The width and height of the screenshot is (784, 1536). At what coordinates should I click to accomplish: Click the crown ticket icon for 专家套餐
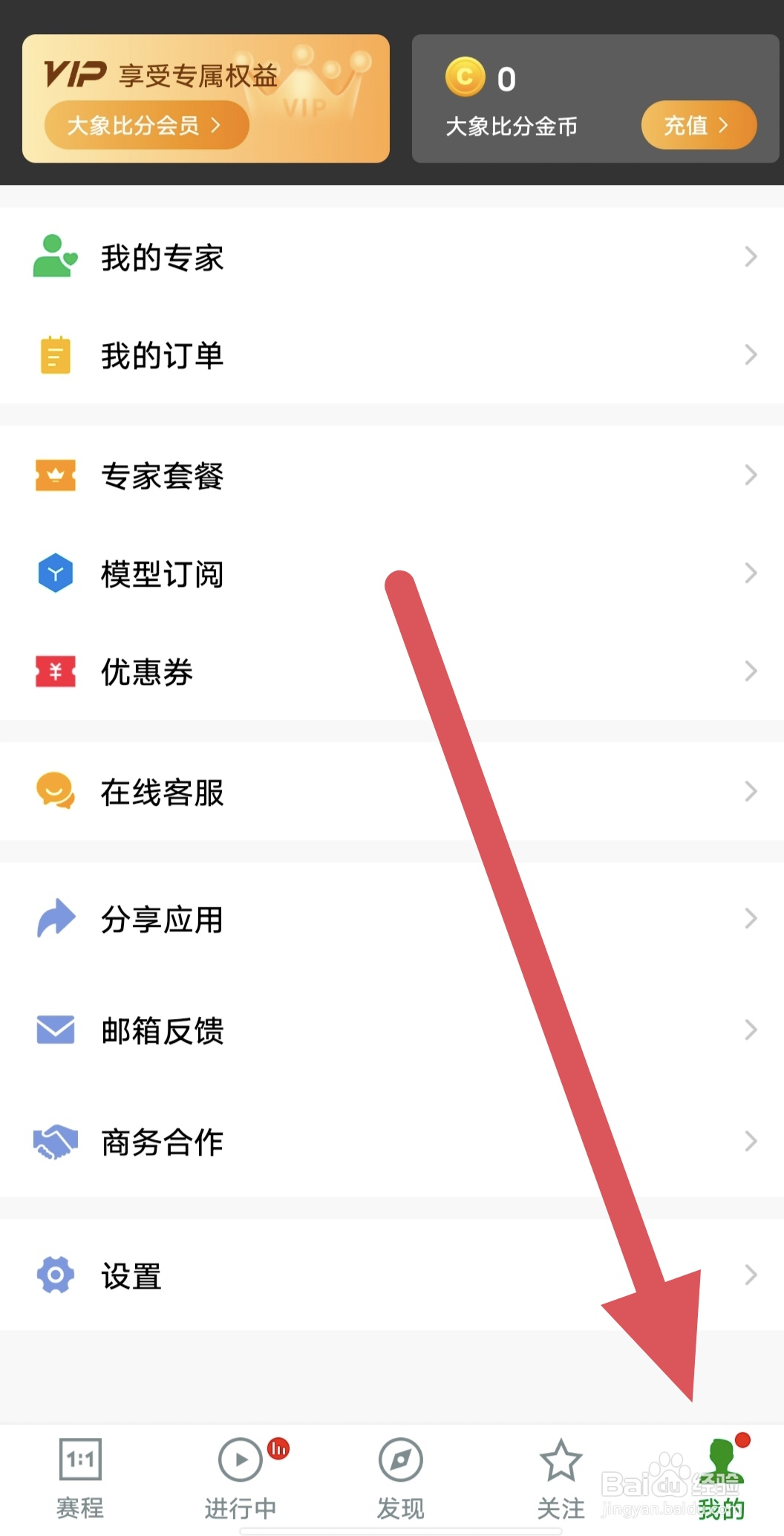coord(54,475)
